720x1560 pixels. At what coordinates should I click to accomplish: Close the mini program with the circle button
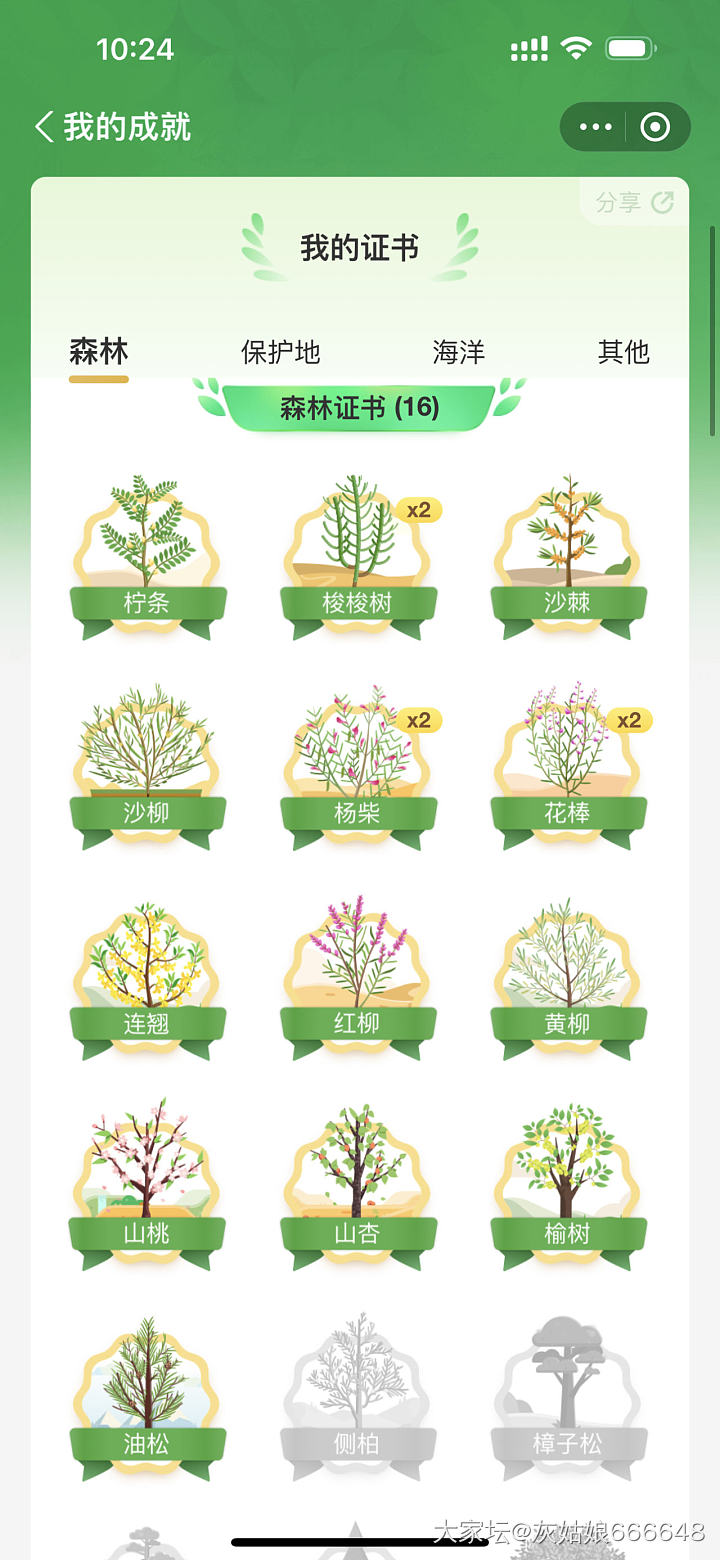pos(655,127)
